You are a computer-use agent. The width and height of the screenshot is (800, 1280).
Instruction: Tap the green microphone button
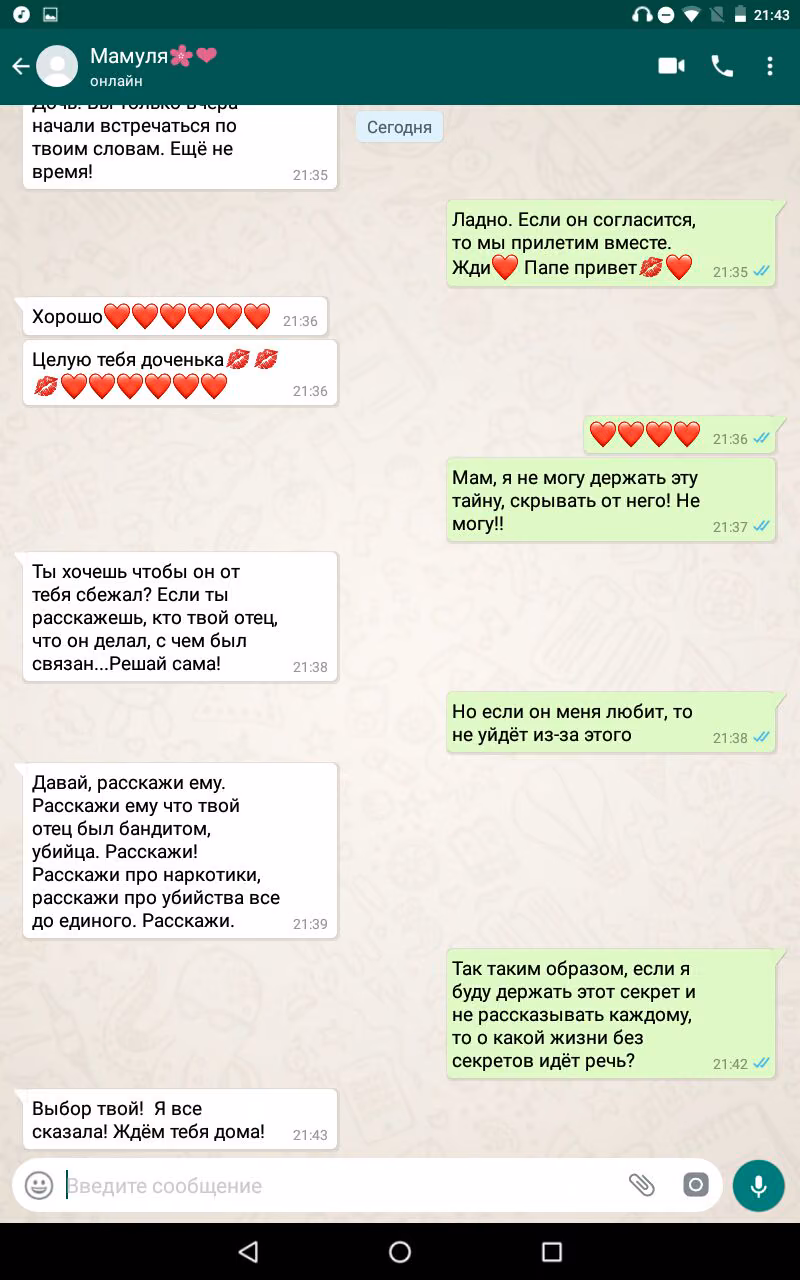pos(759,1186)
